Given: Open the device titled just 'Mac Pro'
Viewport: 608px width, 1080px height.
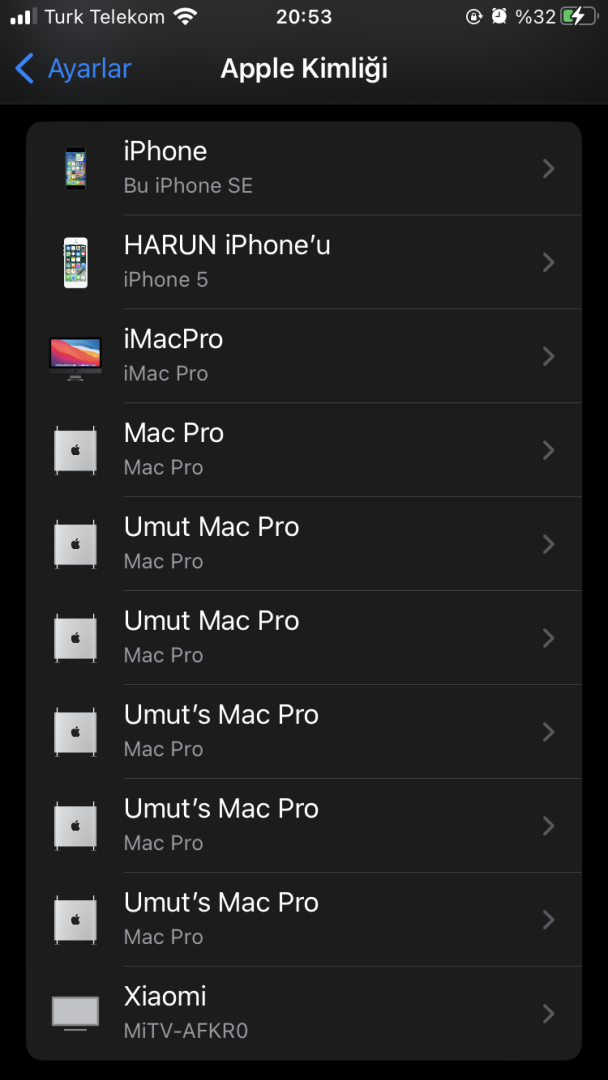Looking at the screenshot, I should [x=303, y=450].
